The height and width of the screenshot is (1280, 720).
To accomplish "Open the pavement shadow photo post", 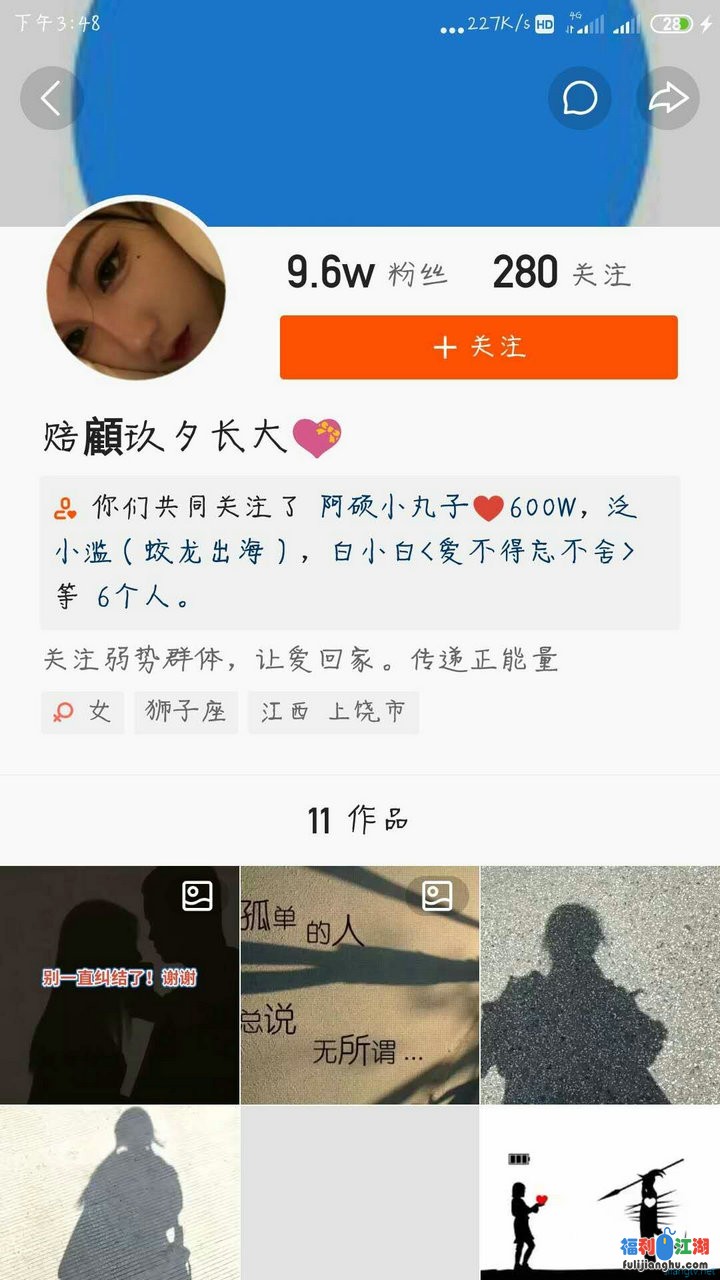I will 600,984.
